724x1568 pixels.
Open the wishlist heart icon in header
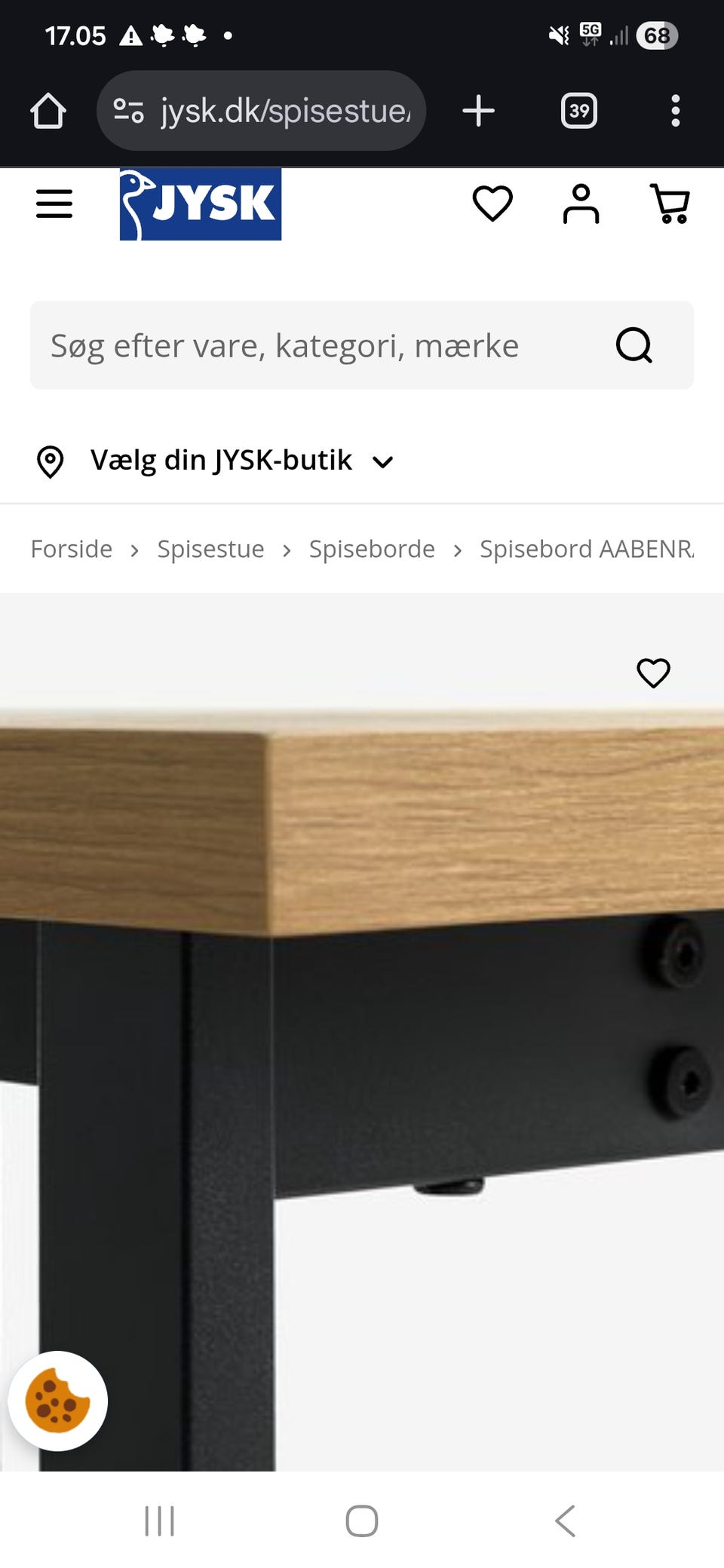(493, 204)
